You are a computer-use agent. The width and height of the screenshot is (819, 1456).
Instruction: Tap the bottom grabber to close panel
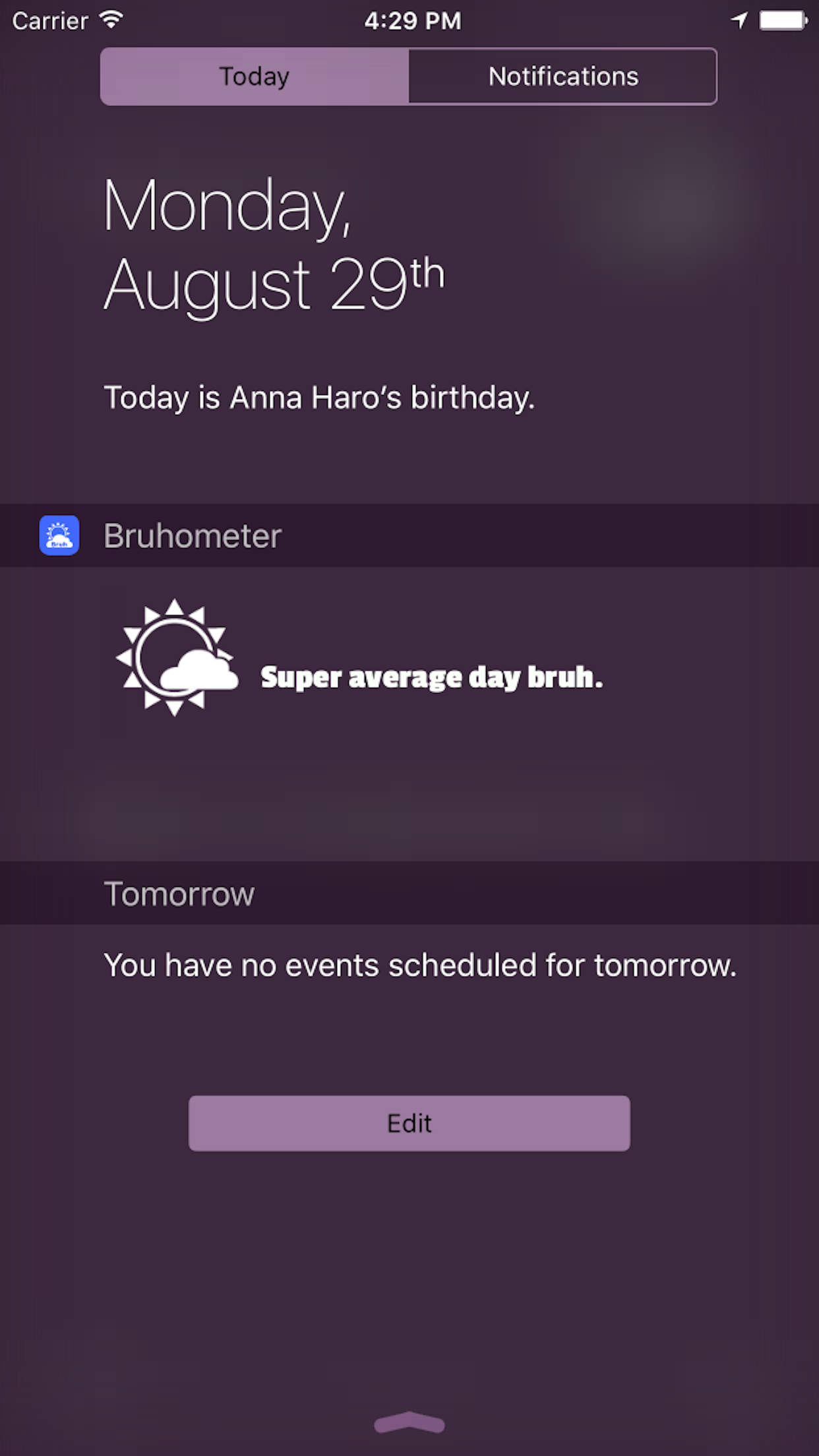click(409, 1422)
